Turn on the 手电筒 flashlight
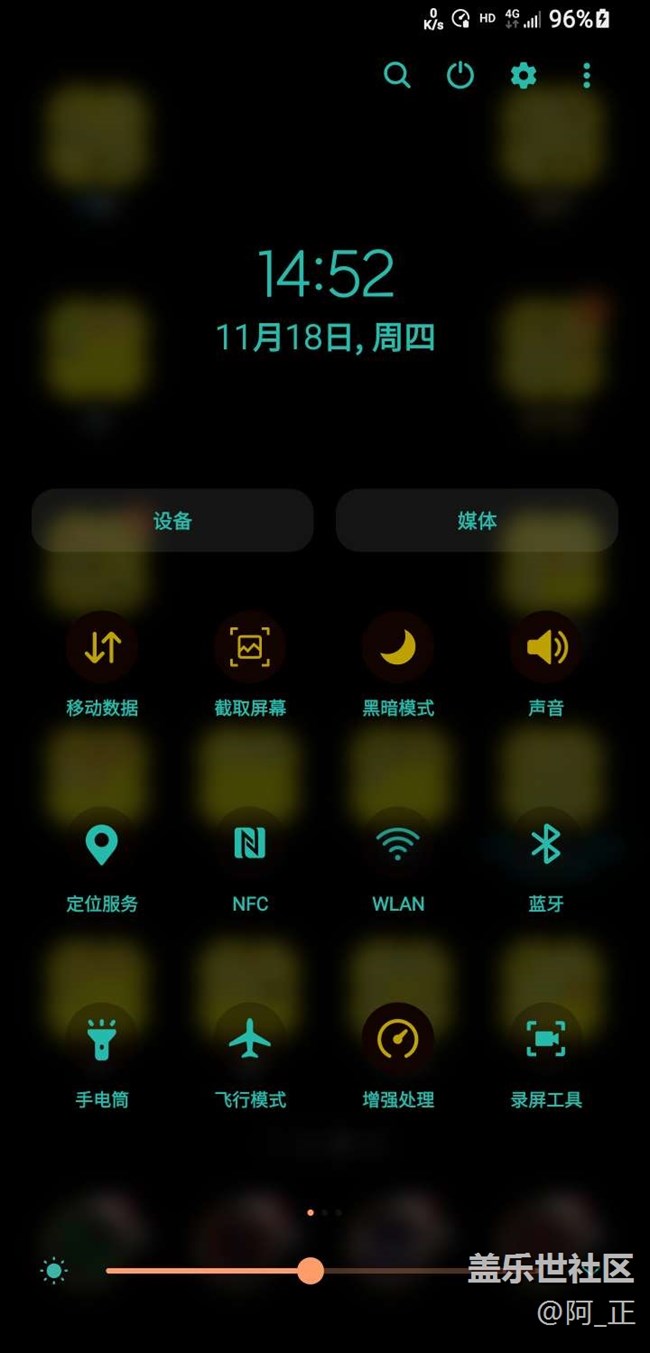The width and height of the screenshot is (650, 1353). pyautogui.click(x=102, y=1040)
